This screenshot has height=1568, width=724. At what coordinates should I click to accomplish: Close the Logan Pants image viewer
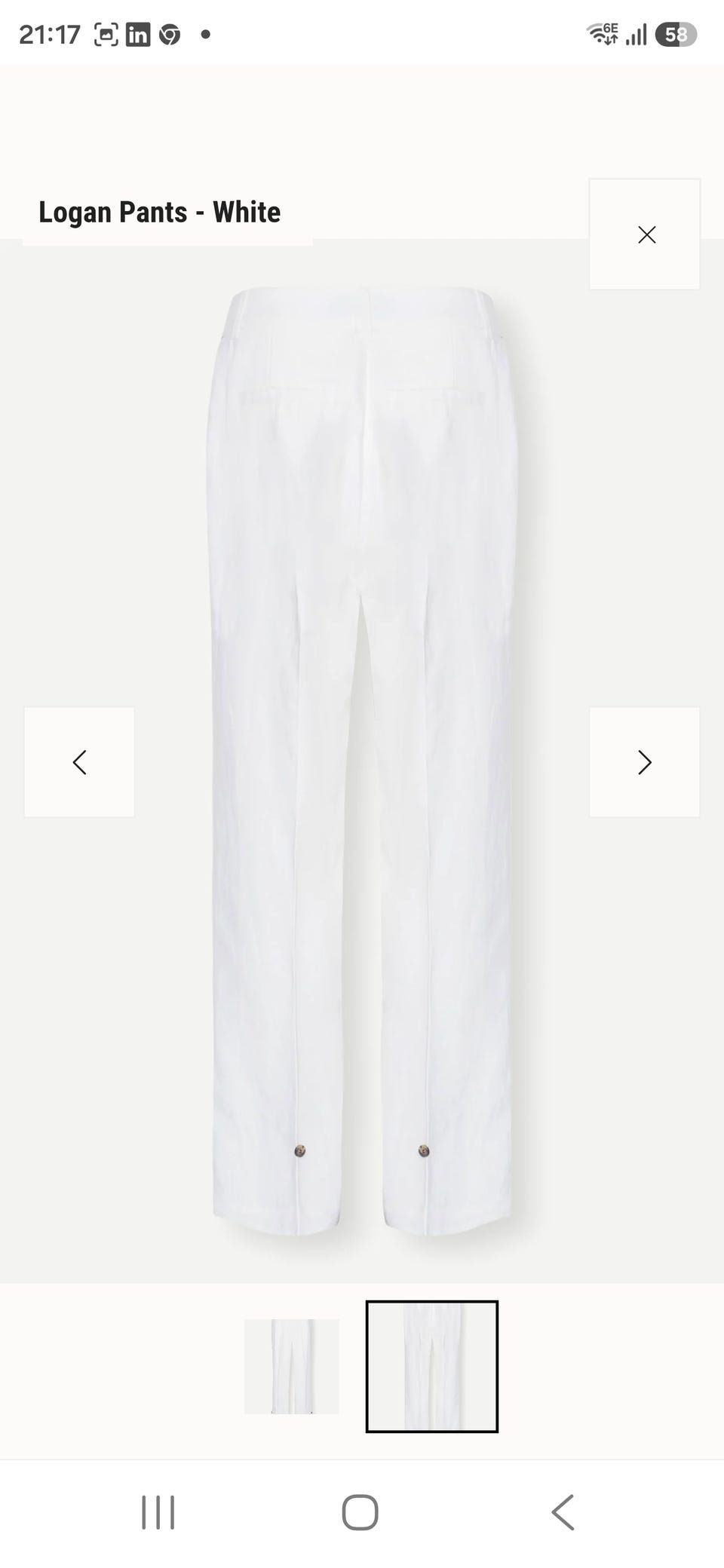645,234
